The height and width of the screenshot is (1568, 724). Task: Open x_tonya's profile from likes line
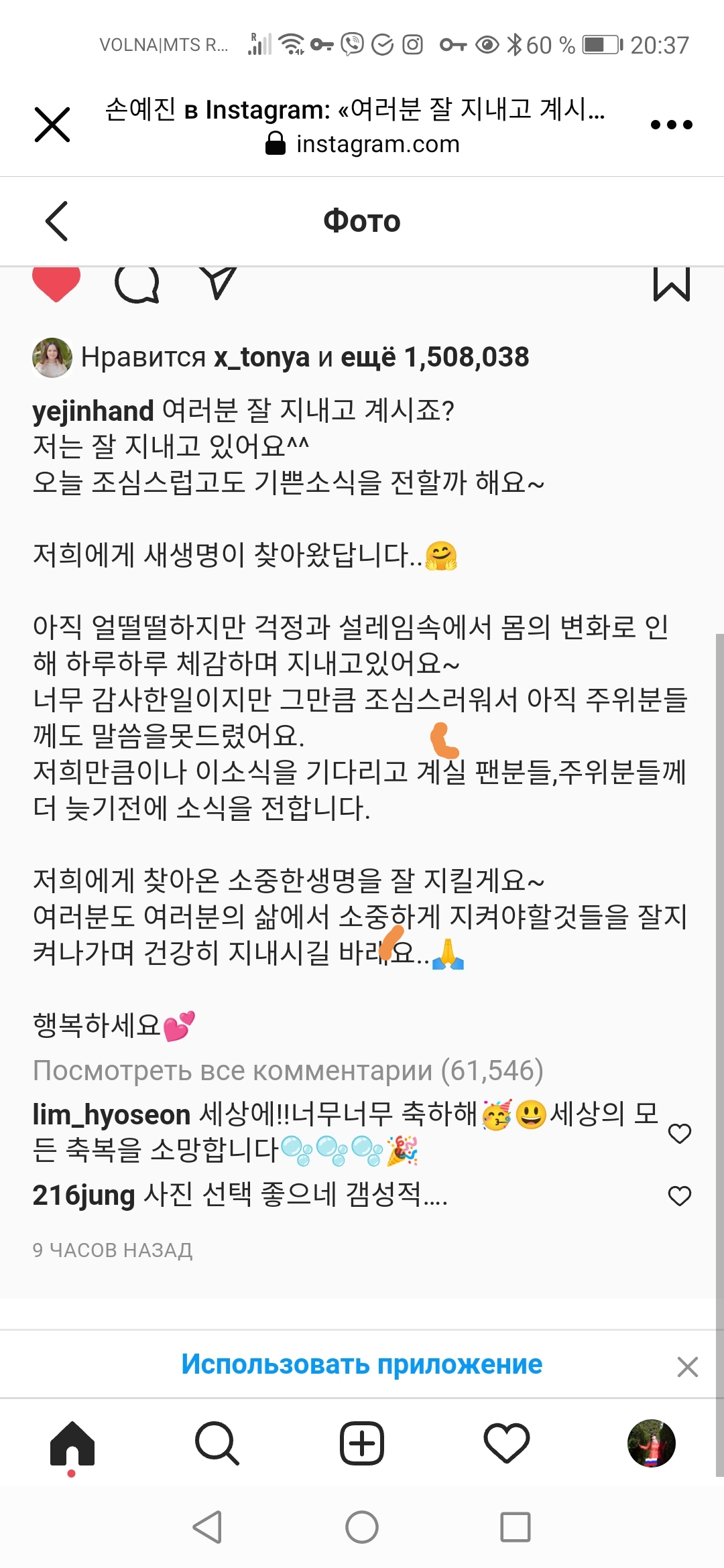262,357
